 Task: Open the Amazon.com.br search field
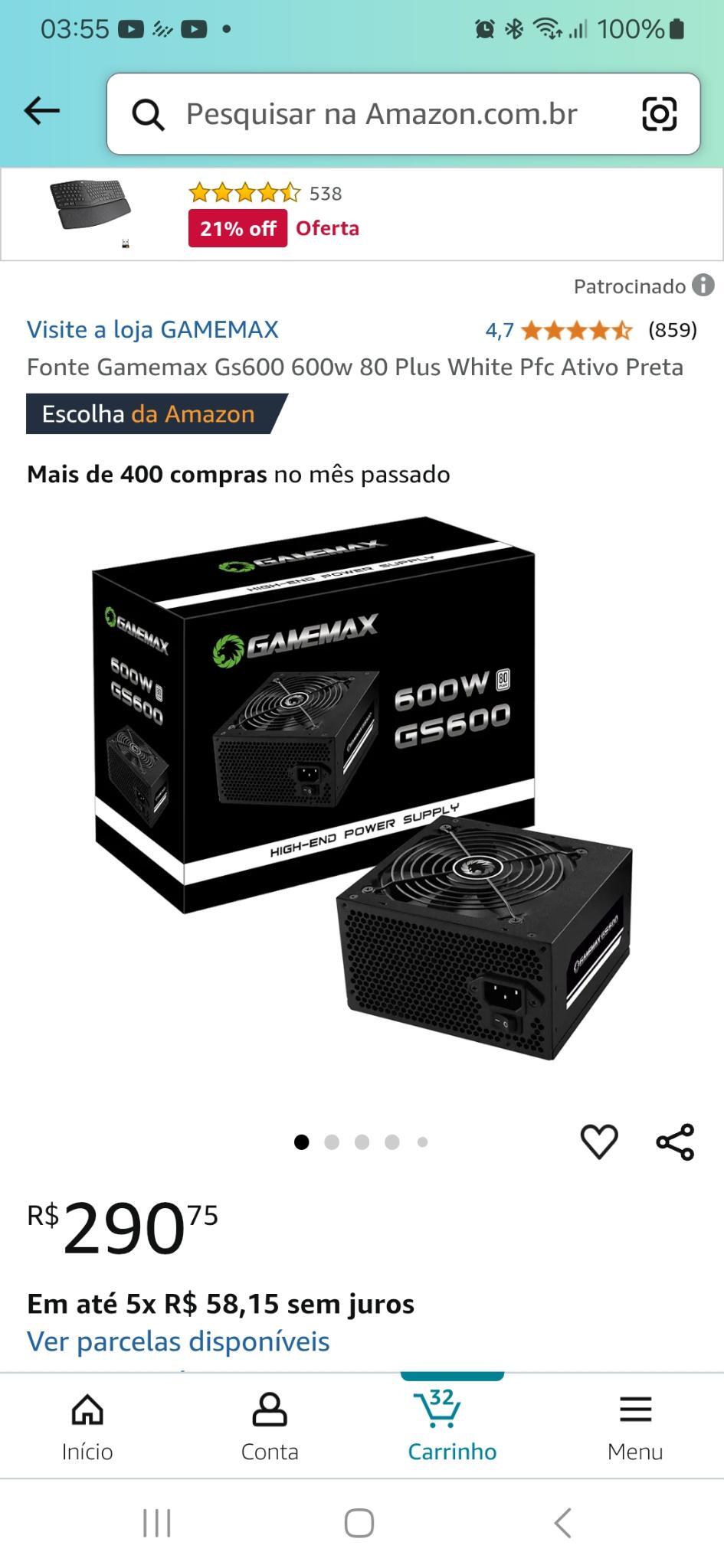[x=381, y=114]
